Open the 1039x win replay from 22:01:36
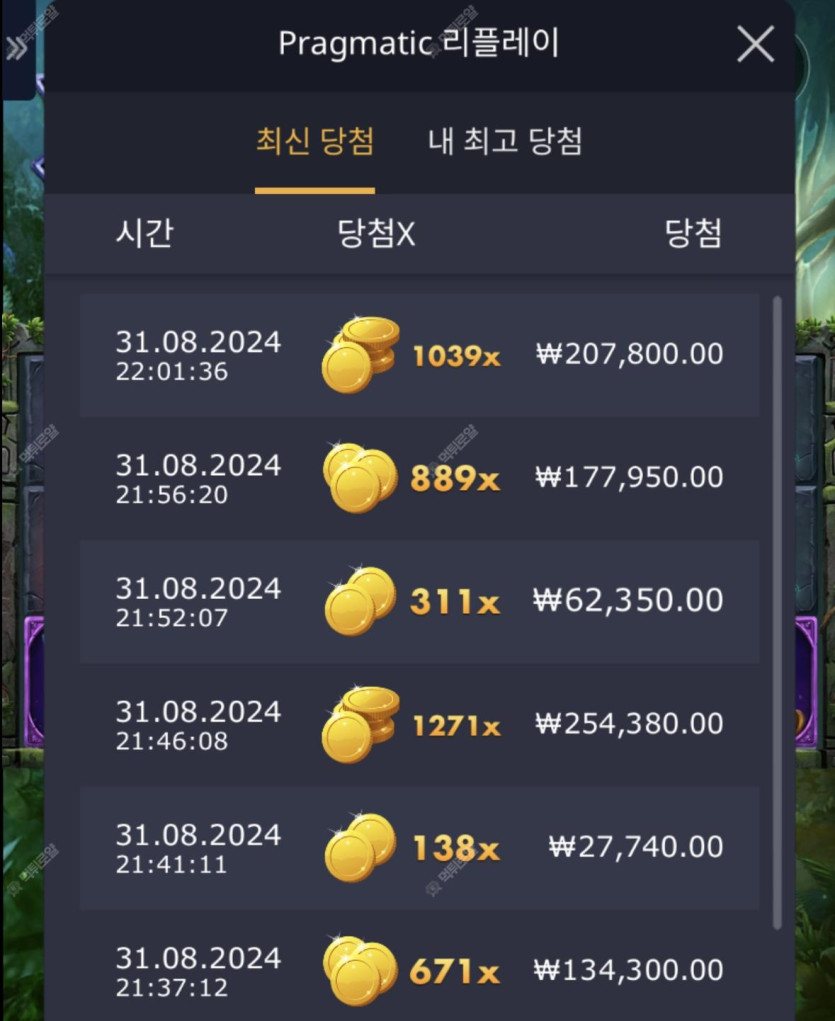Viewport: 835px width, 1021px height. tap(419, 355)
